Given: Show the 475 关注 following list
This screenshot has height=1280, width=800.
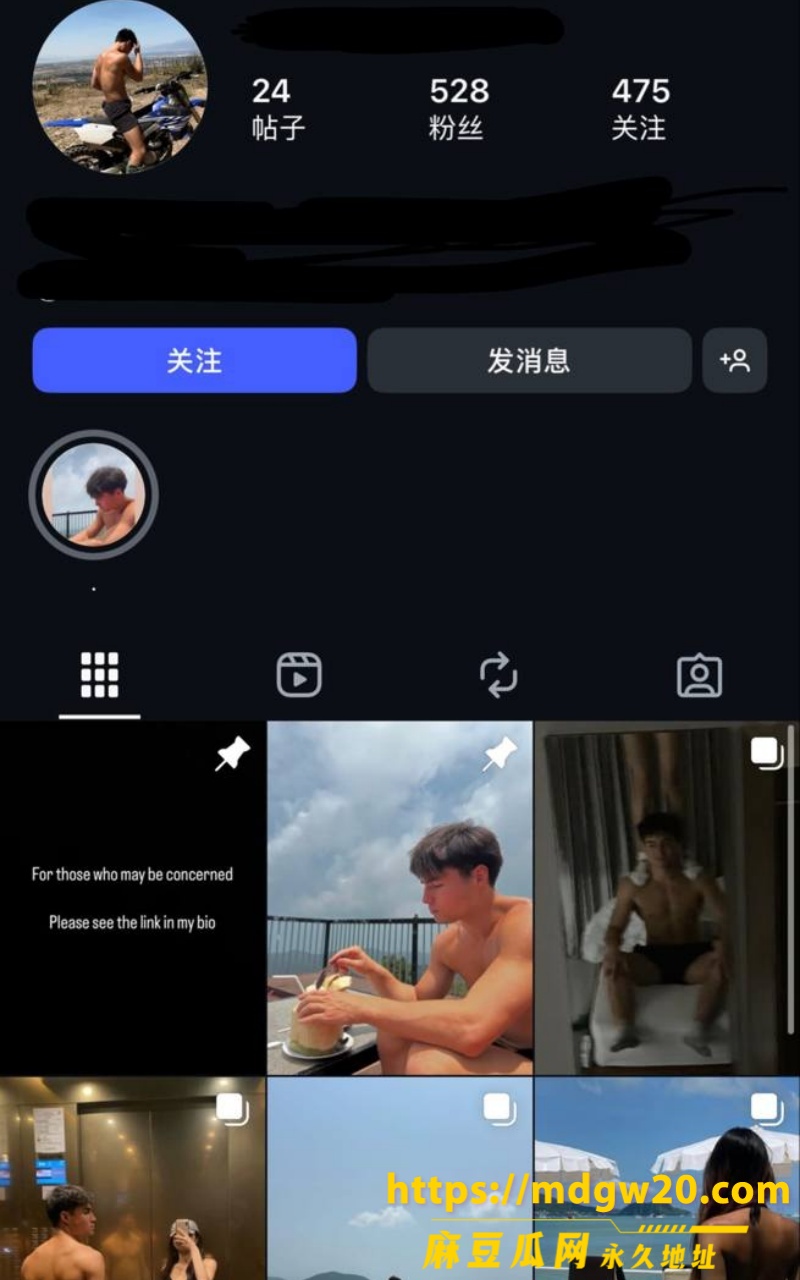Looking at the screenshot, I should (x=640, y=108).
